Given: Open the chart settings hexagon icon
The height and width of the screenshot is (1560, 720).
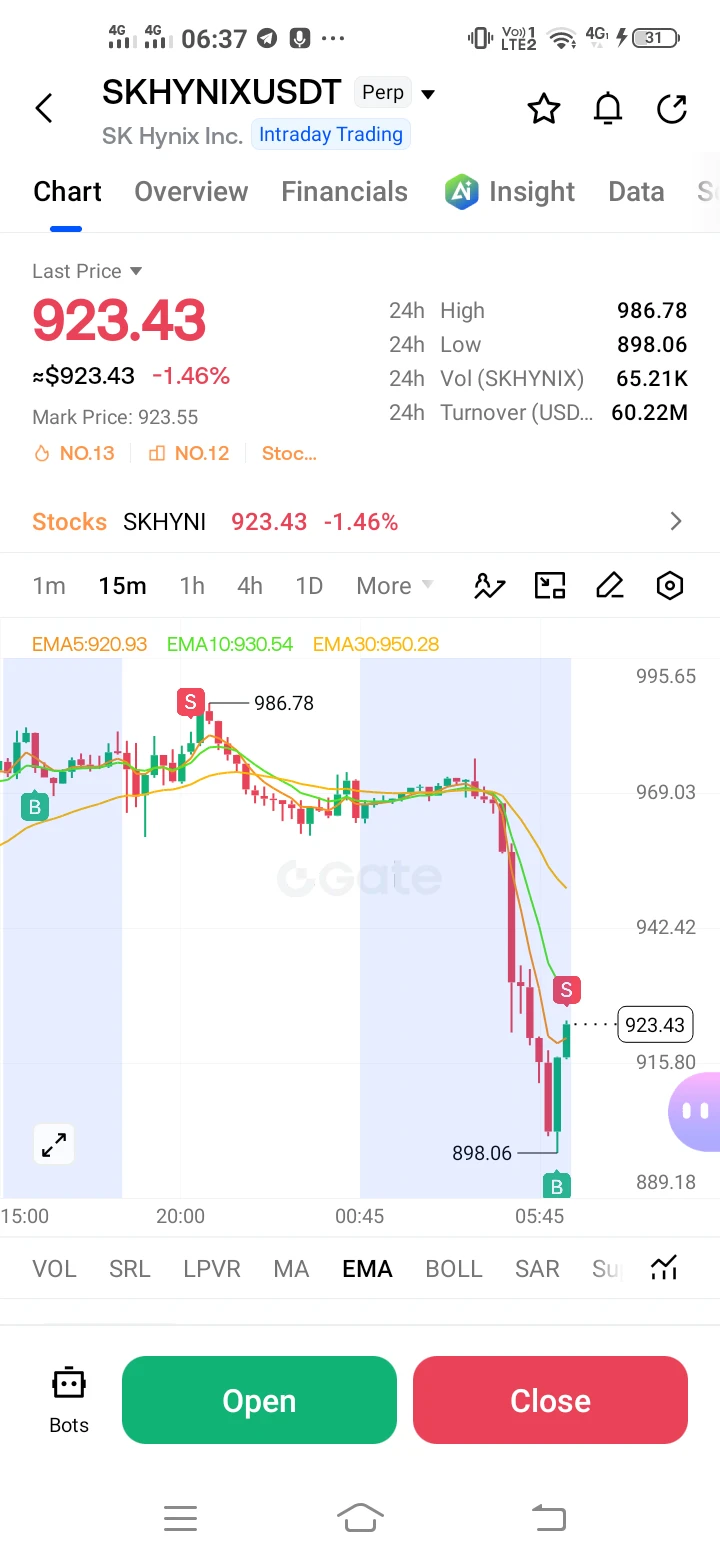Looking at the screenshot, I should [x=670, y=586].
